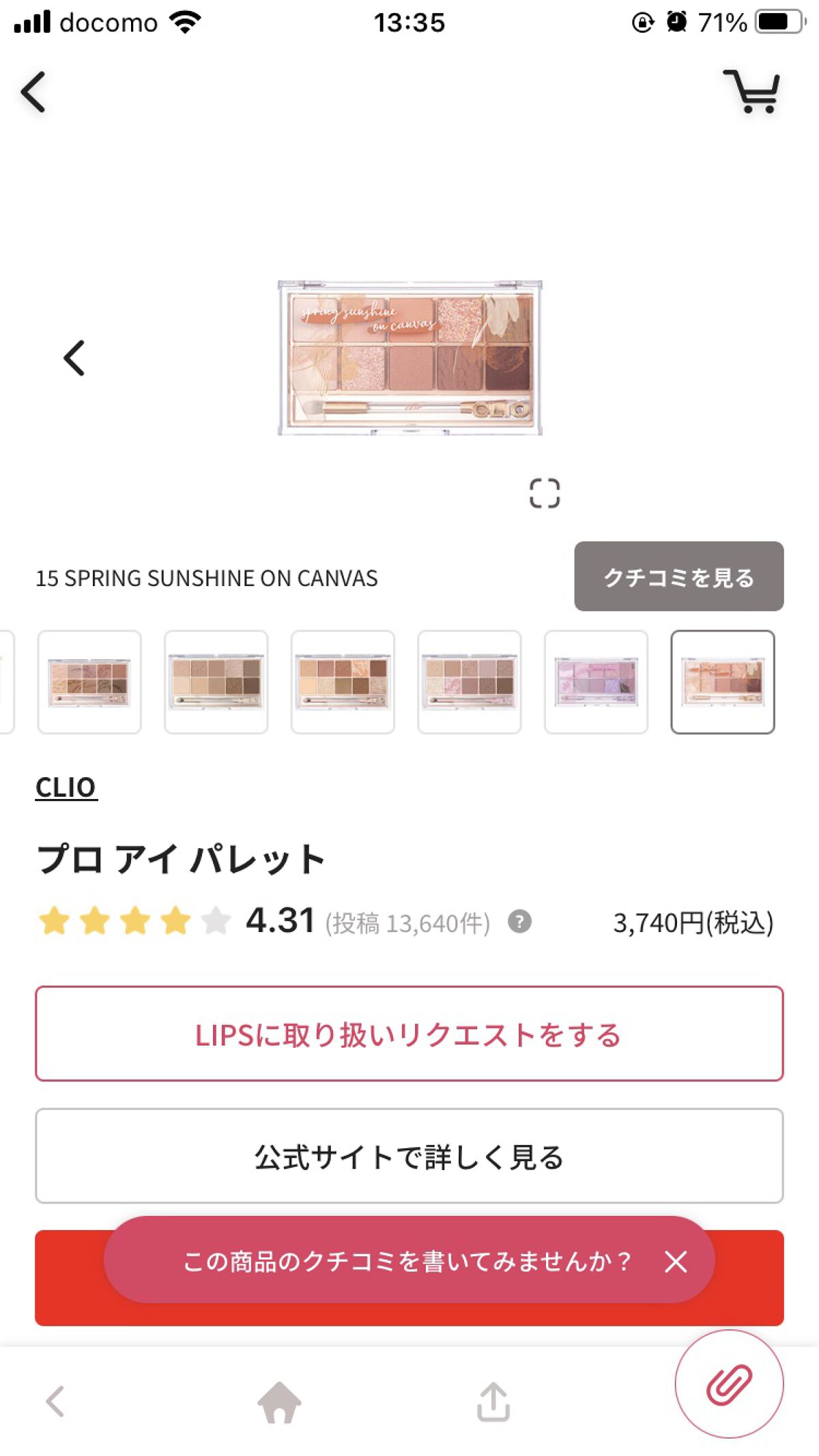This screenshot has width=819, height=1456.
Task: Open the rating help question mark
Action: [519, 922]
